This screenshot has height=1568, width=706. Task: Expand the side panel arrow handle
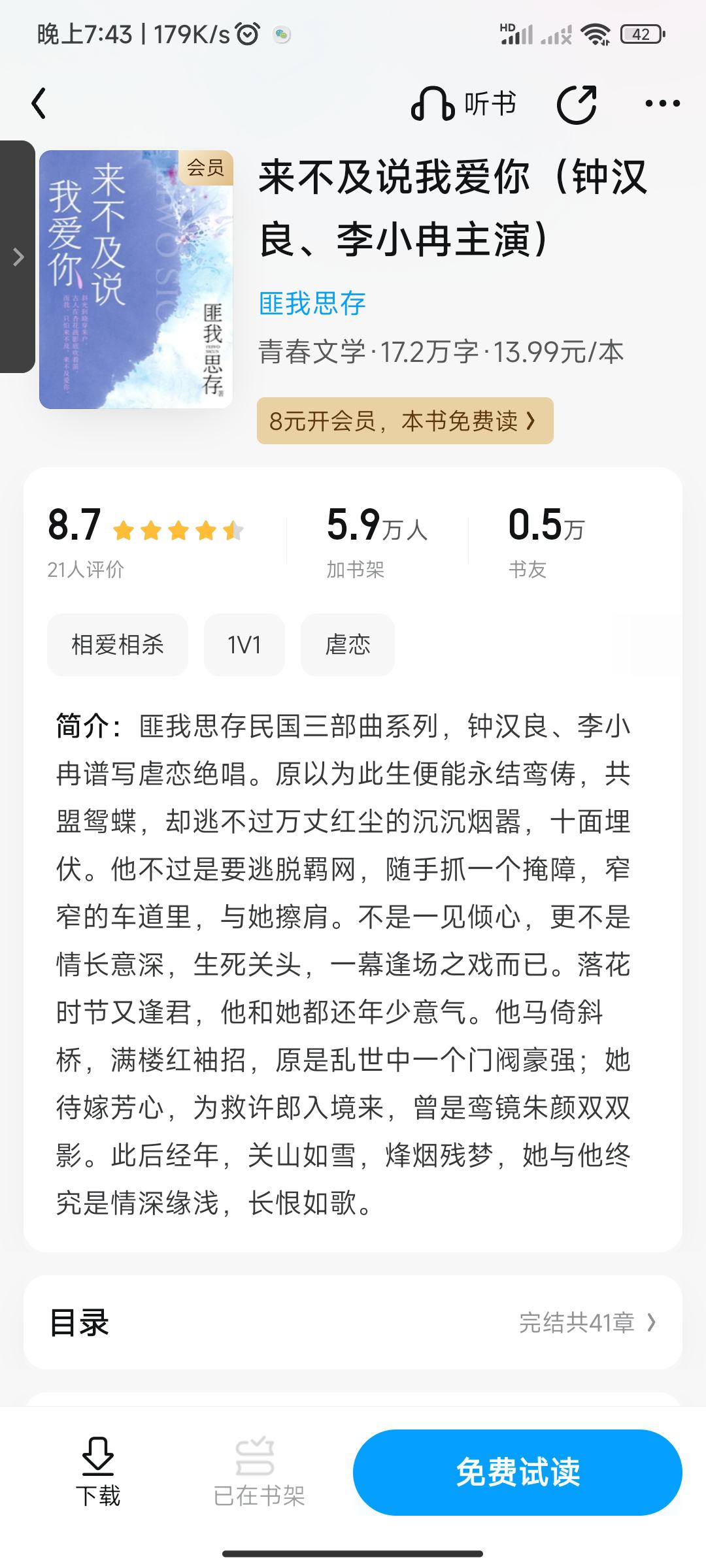coord(18,257)
